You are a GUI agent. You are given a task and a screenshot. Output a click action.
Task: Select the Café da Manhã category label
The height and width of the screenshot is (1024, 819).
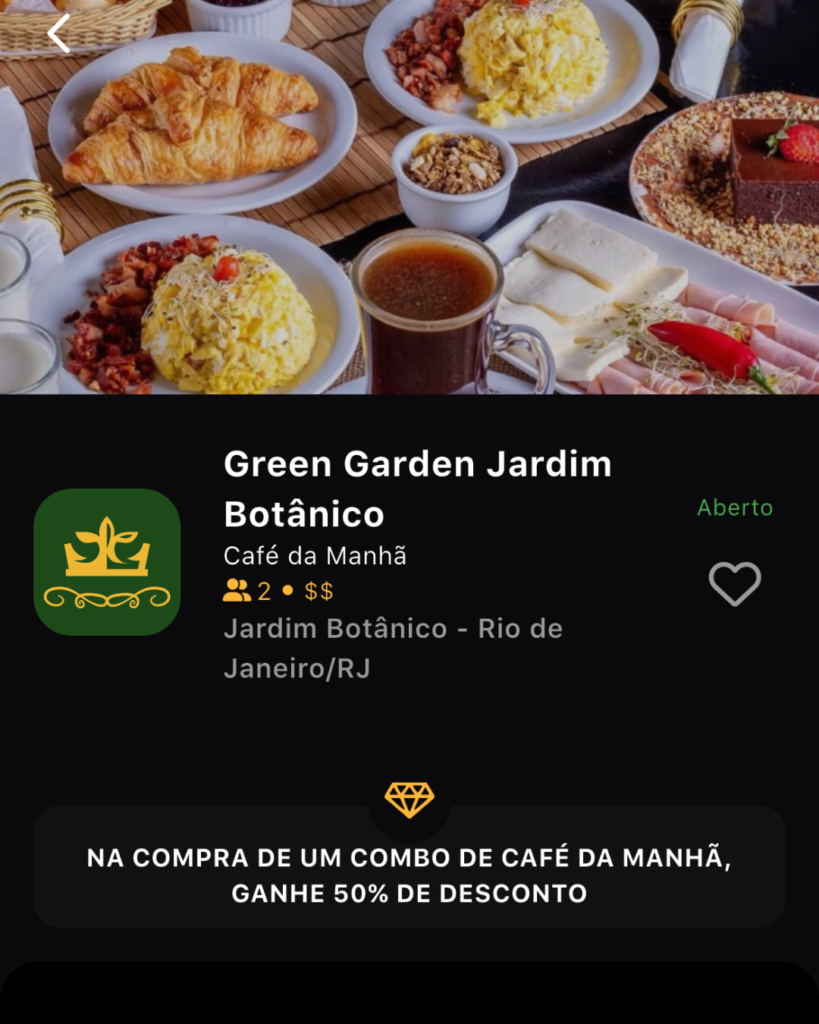click(x=313, y=554)
